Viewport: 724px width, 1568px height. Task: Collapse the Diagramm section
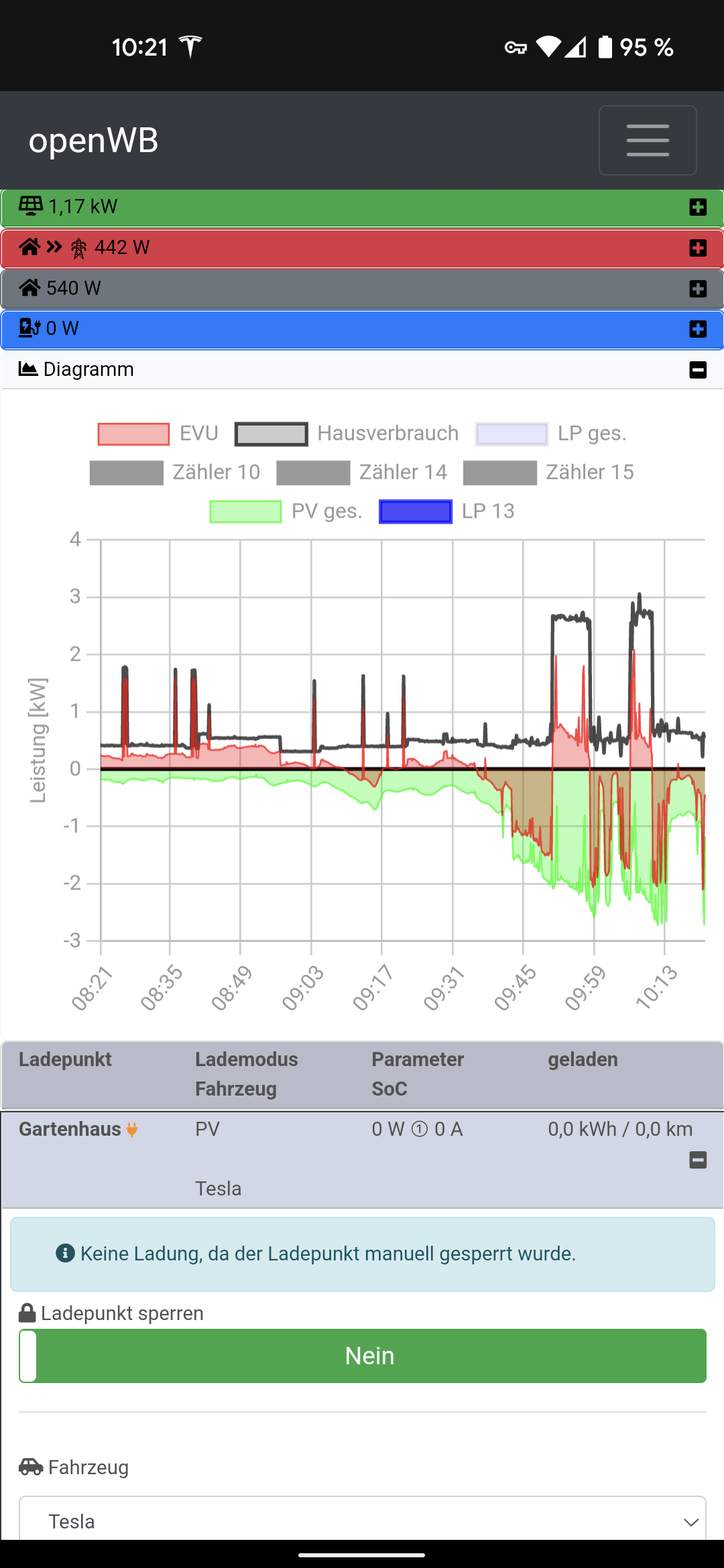(x=698, y=369)
